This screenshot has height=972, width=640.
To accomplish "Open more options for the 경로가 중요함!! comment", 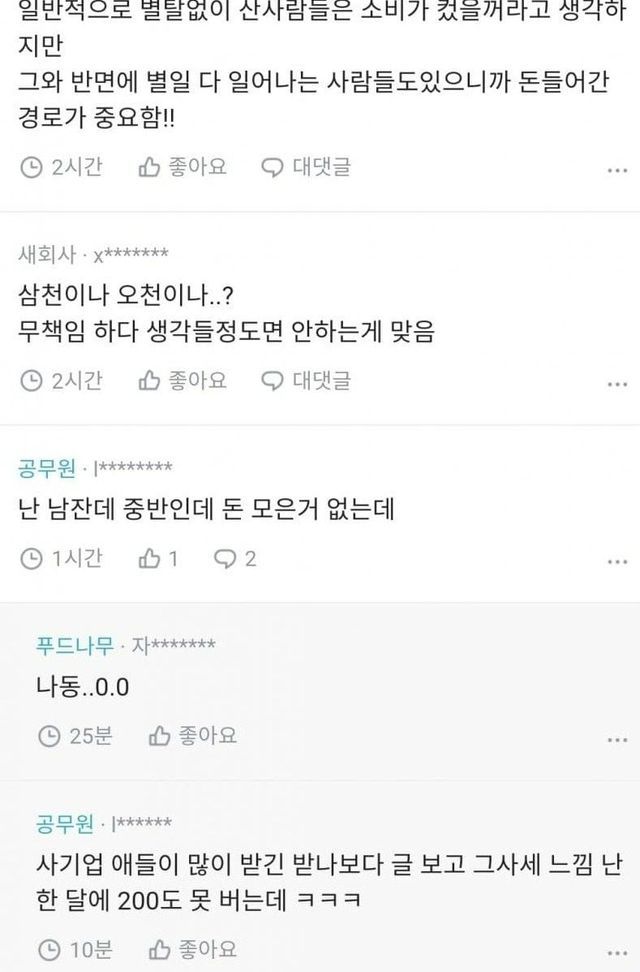I will tap(617, 170).
